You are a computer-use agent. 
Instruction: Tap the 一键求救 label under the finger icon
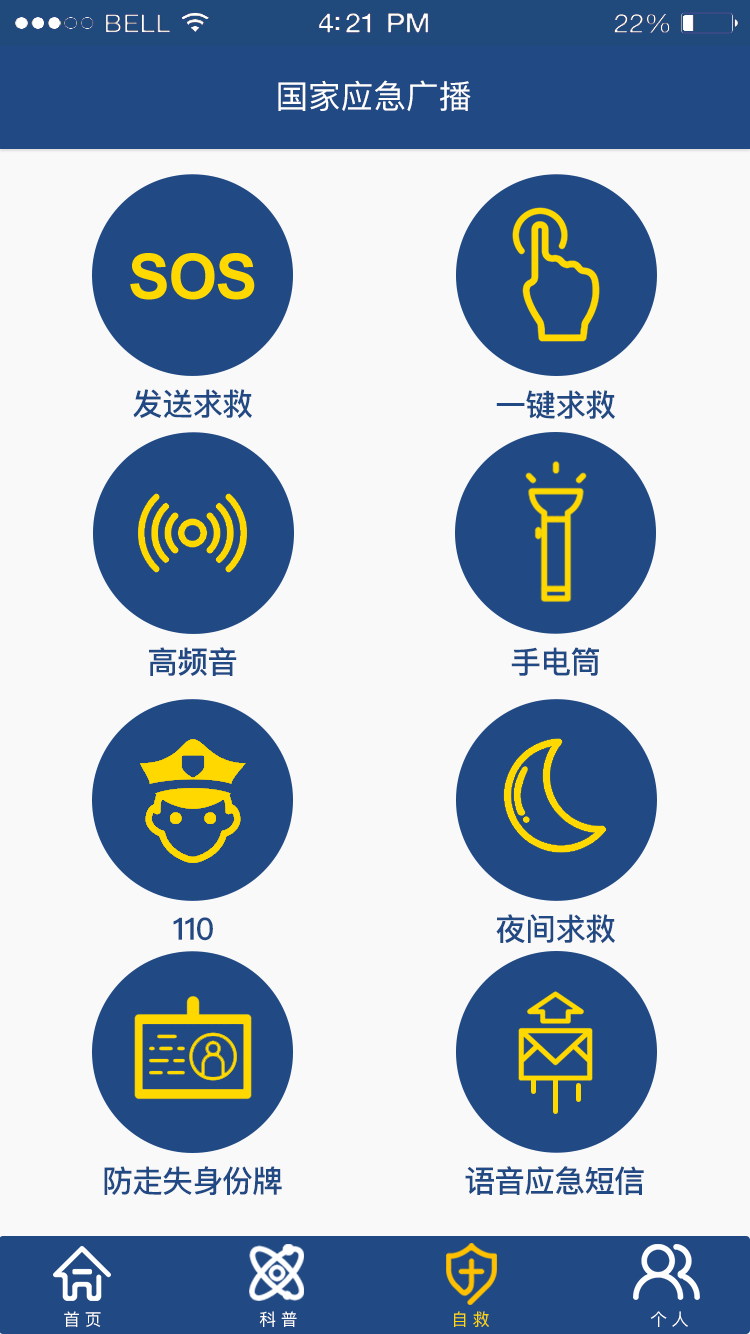pos(556,404)
